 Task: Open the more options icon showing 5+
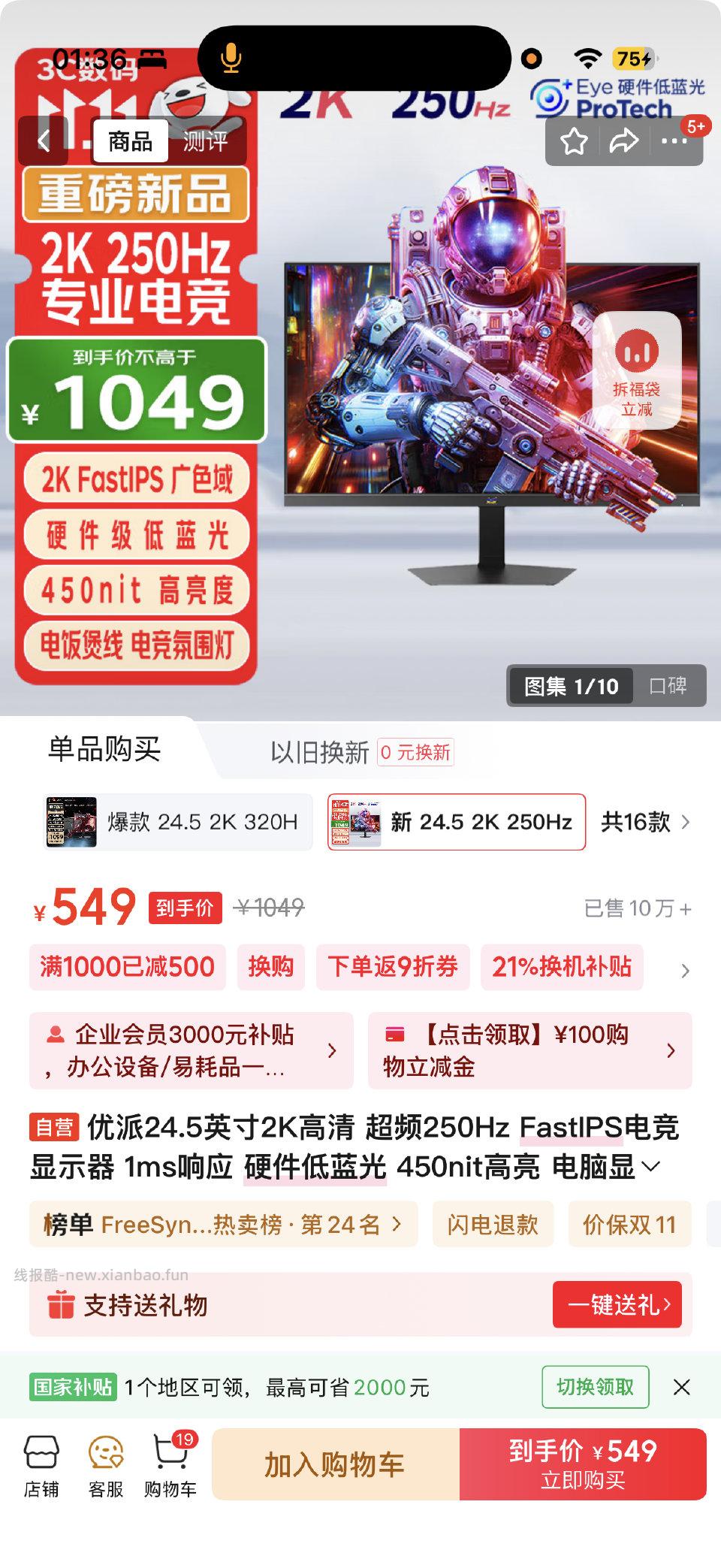pos(672,140)
